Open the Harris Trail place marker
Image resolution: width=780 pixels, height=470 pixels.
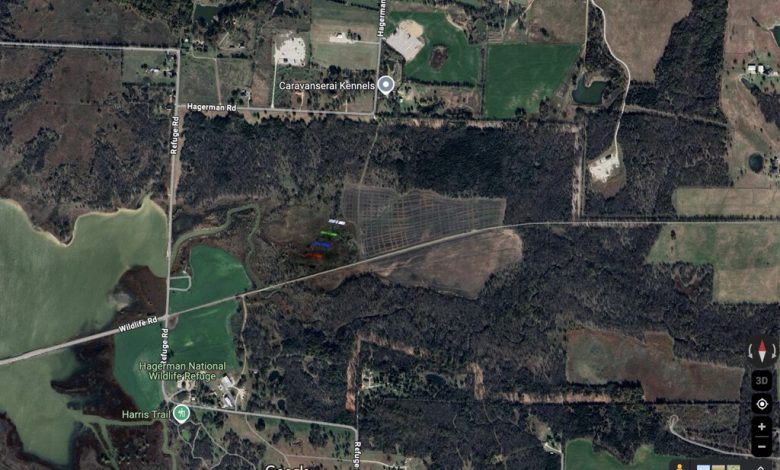pos(181,413)
